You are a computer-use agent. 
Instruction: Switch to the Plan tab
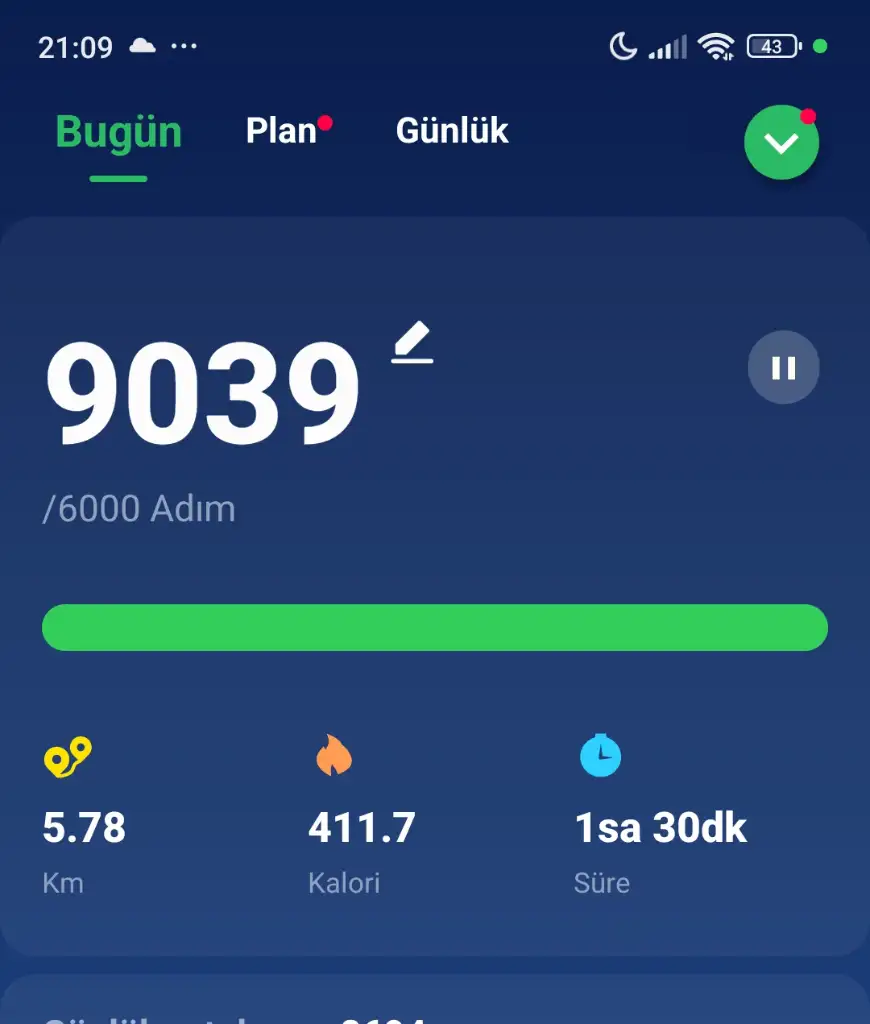(282, 131)
